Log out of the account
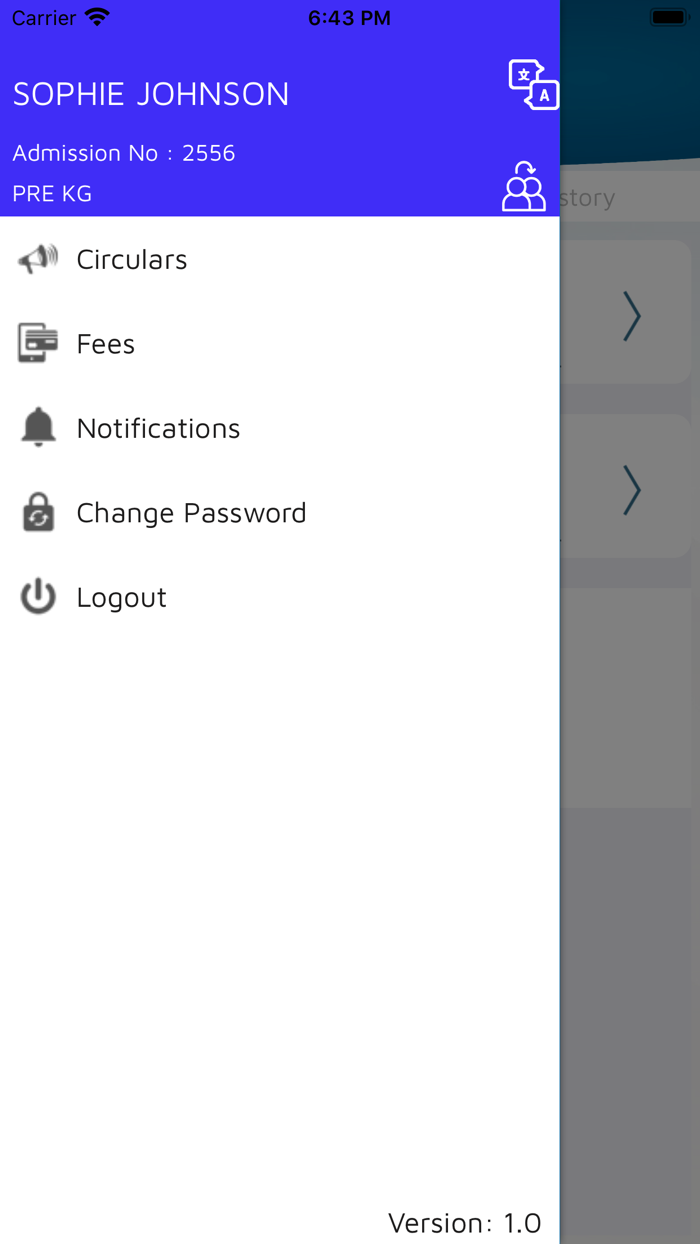The height and width of the screenshot is (1244, 700). coord(280,597)
